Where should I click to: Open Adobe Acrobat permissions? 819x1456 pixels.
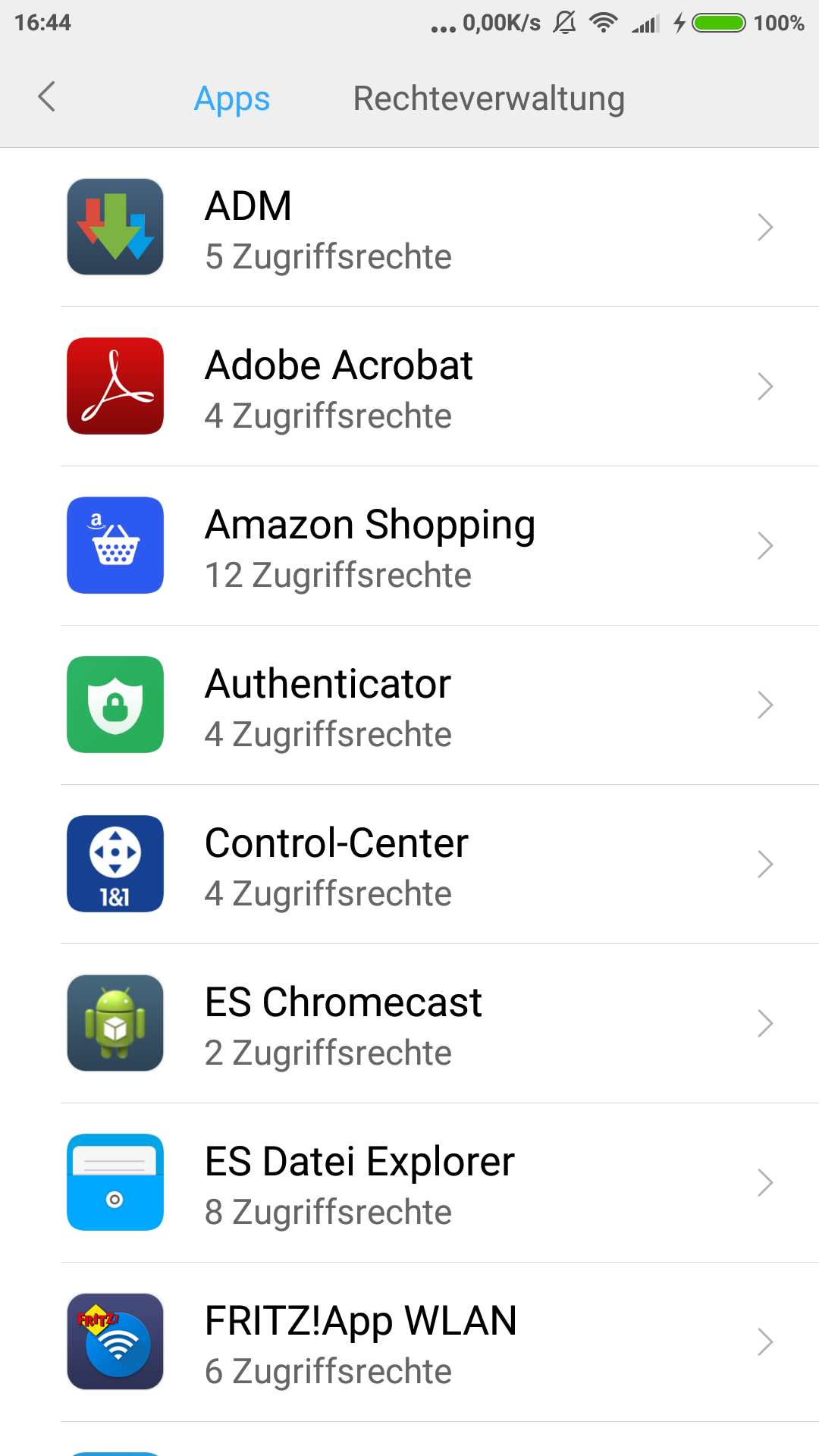(x=409, y=387)
